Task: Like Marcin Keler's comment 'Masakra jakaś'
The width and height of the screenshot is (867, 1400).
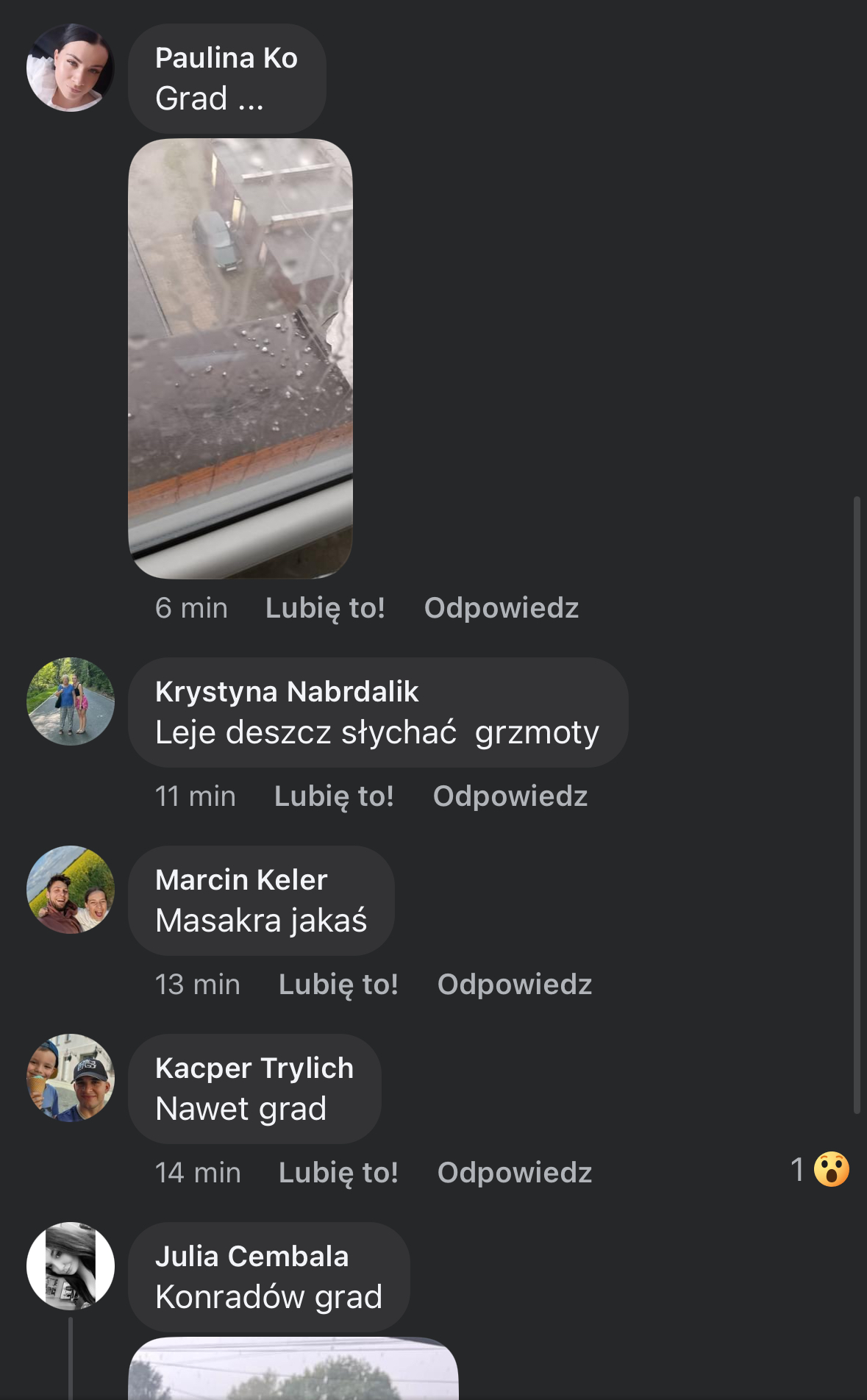Action: pos(338,985)
